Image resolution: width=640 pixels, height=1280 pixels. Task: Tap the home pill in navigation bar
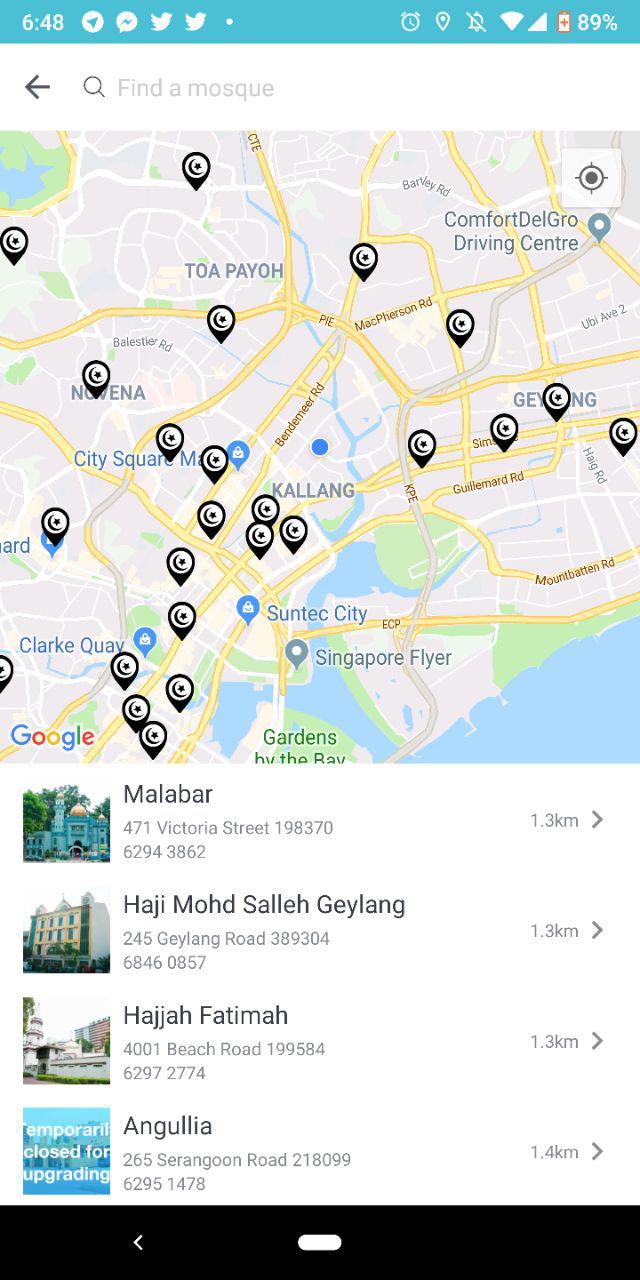320,1242
